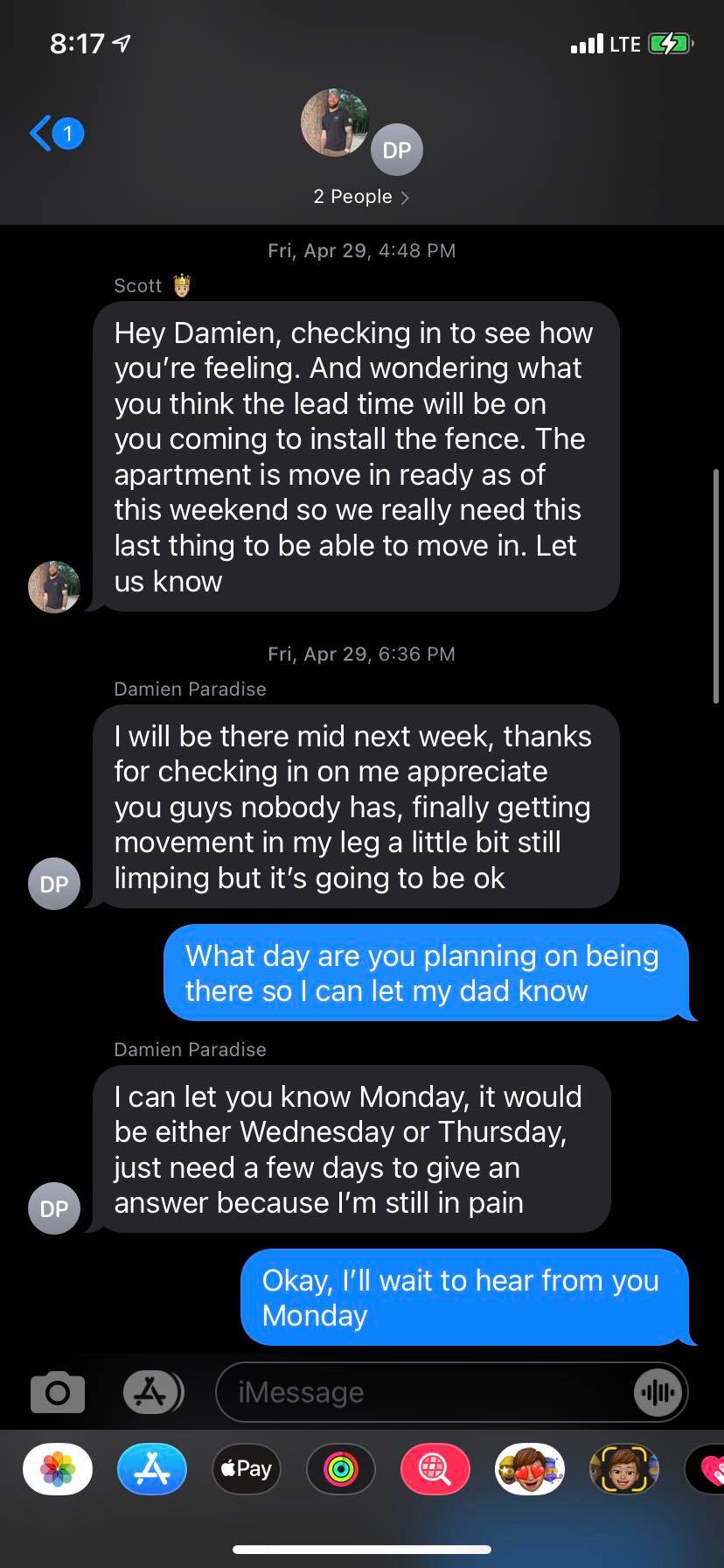Image resolution: width=724 pixels, height=1568 pixels.
Task: Open the #images search app
Action: click(x=435, y=1468)
